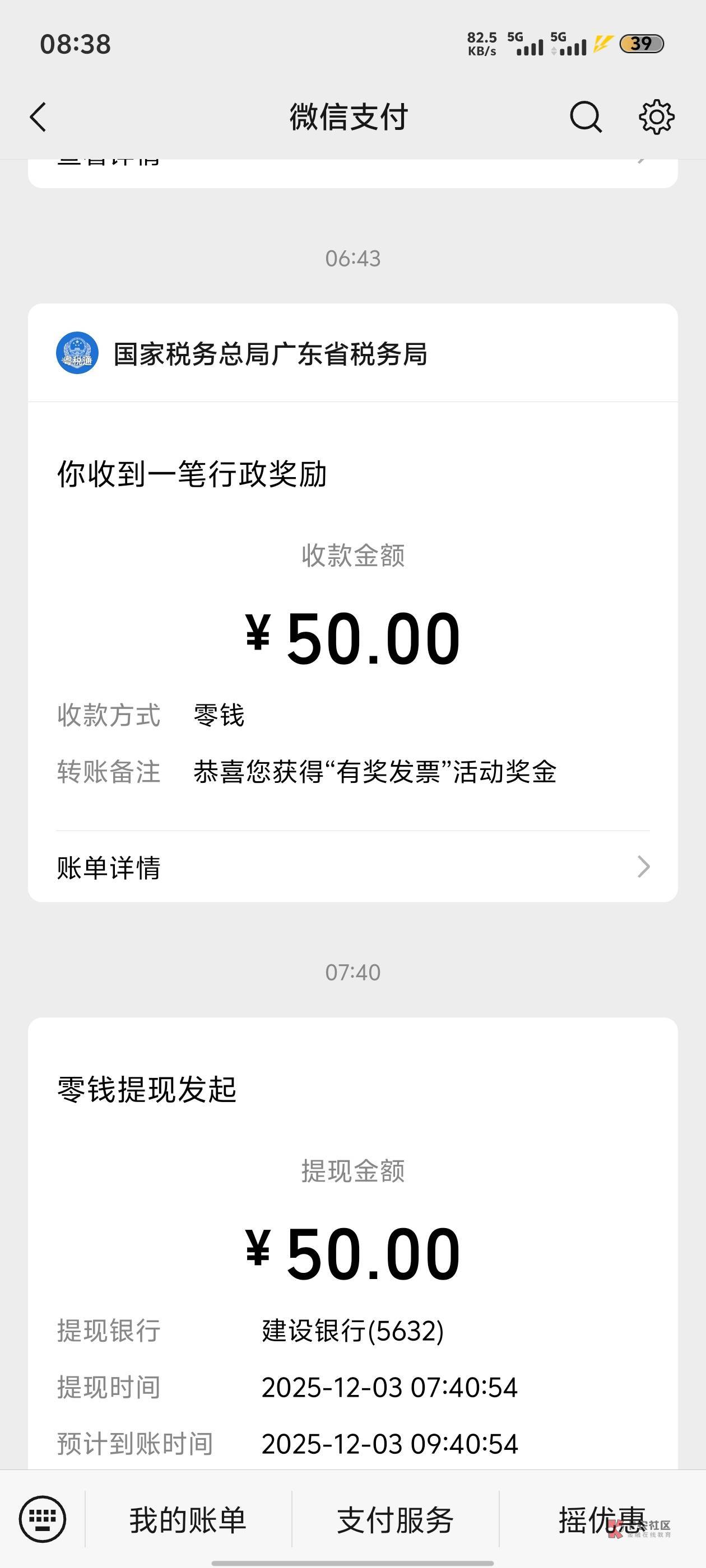
Task: Open 国家税务总局广东省税务局 account header
Action: coord(352,354)
